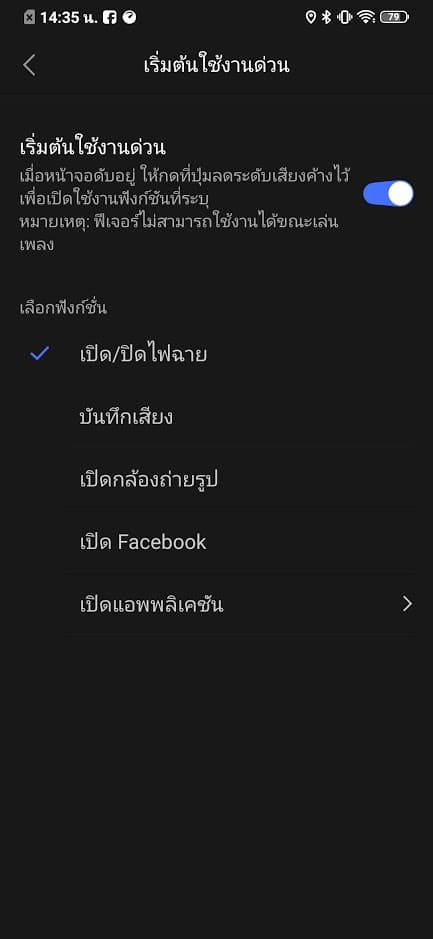The image size is (433, 939).
Task: Toggle the เริ่มต้นใช้งานด่วน switch off
Action: 388,193
